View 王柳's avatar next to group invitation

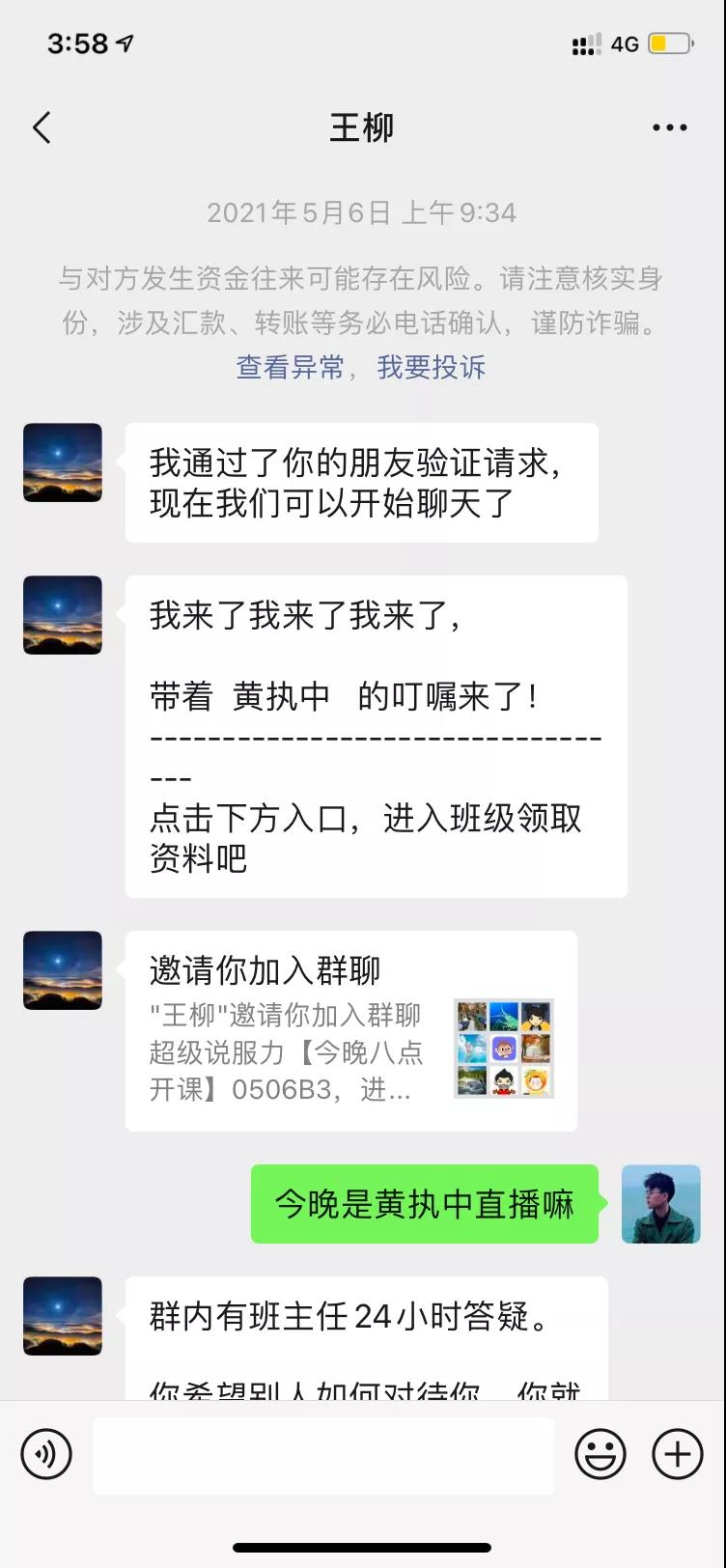(x=63, y=970)
